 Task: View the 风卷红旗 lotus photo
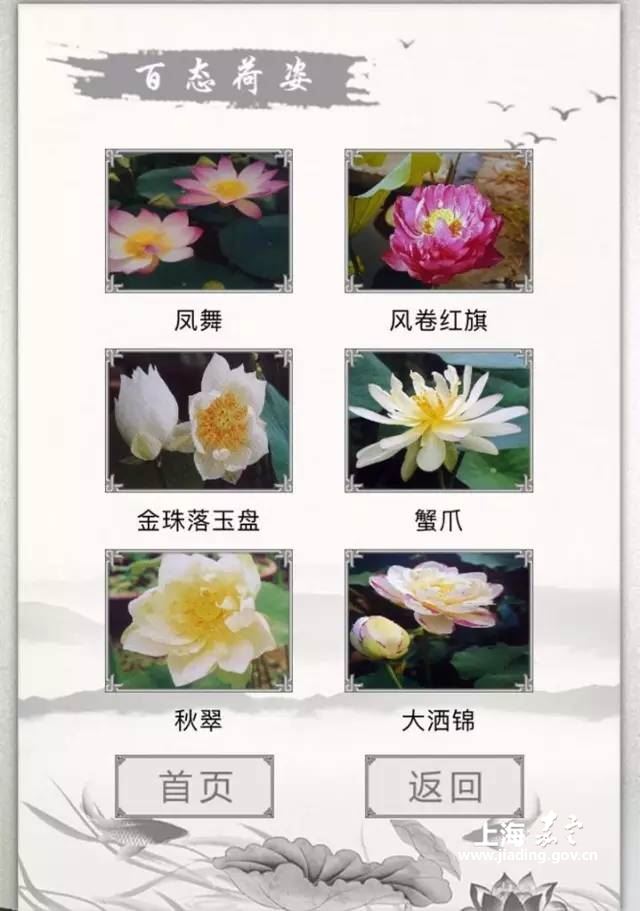439,221
